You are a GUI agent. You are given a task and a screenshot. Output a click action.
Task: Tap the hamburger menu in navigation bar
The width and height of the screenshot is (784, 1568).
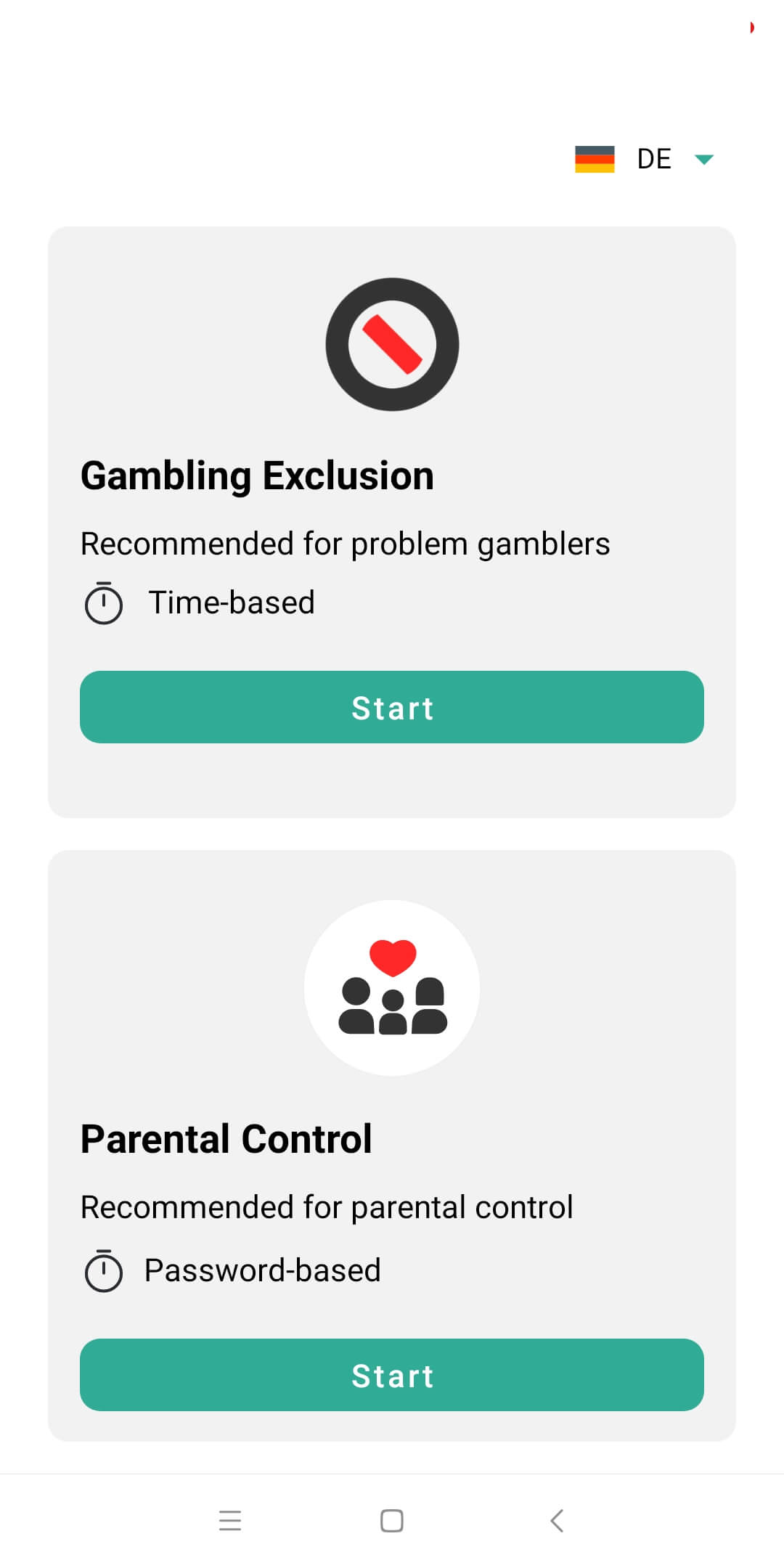tap(231, 1522)
